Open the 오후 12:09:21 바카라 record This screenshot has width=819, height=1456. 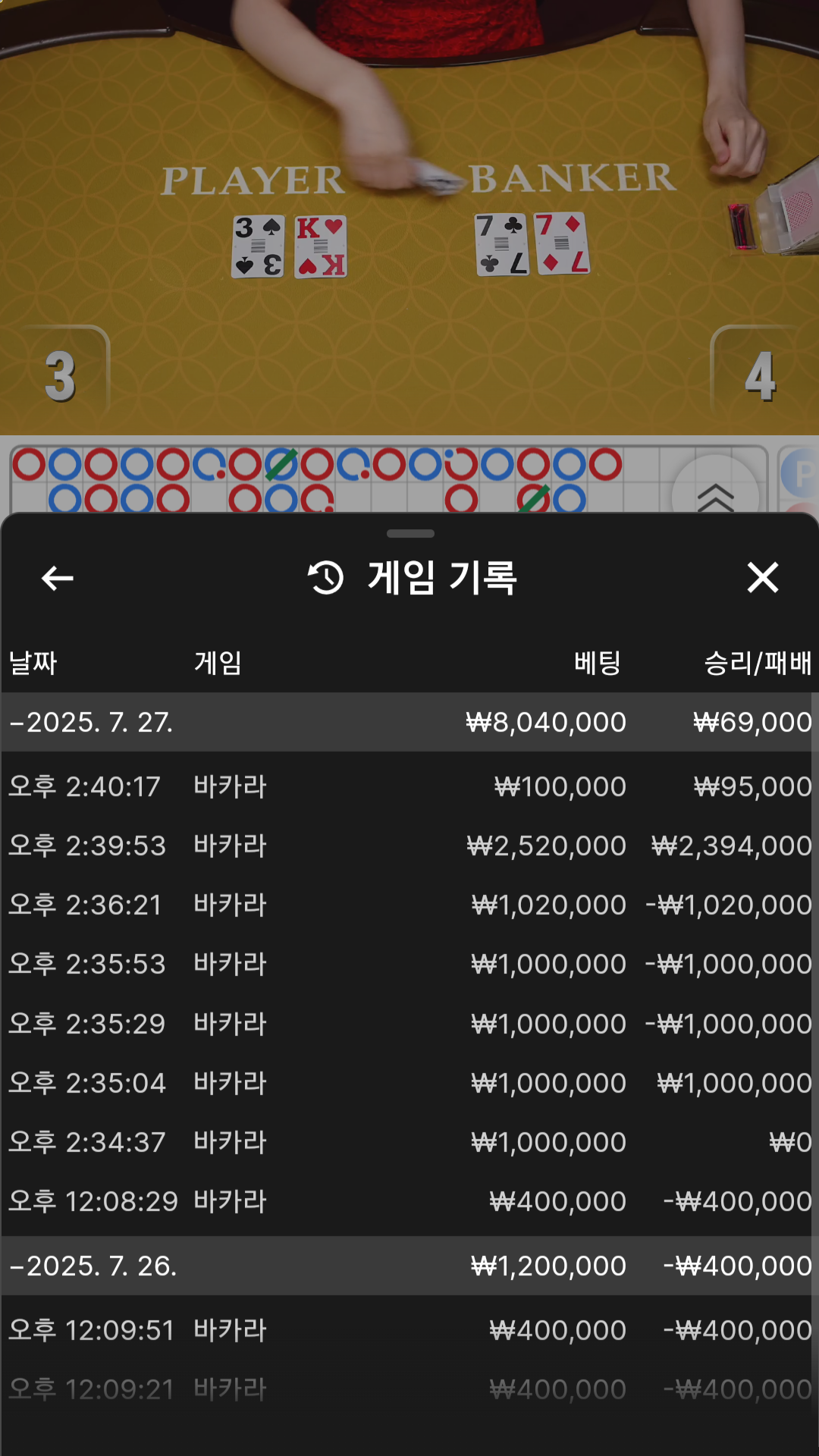click(409, 1389)
